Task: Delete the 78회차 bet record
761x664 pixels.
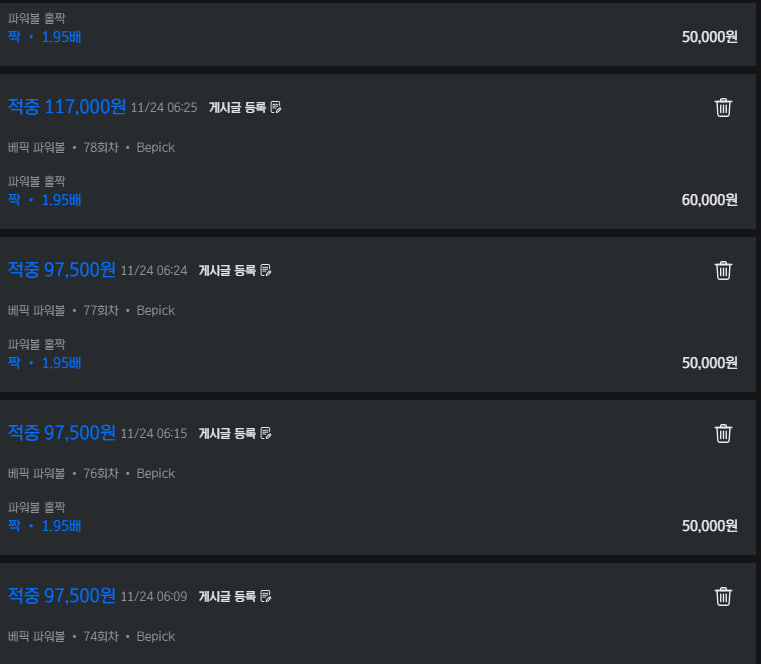Action: point(723,107)
